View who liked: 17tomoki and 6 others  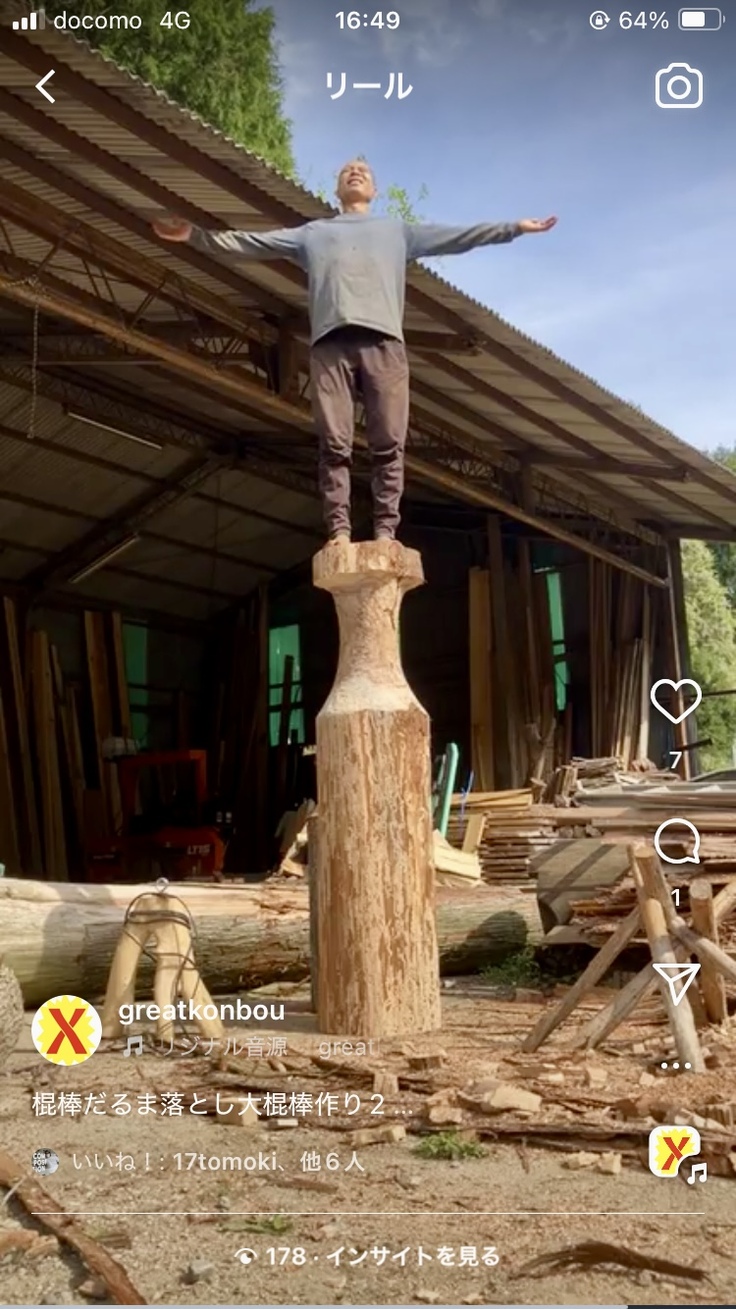point(218,1161)
